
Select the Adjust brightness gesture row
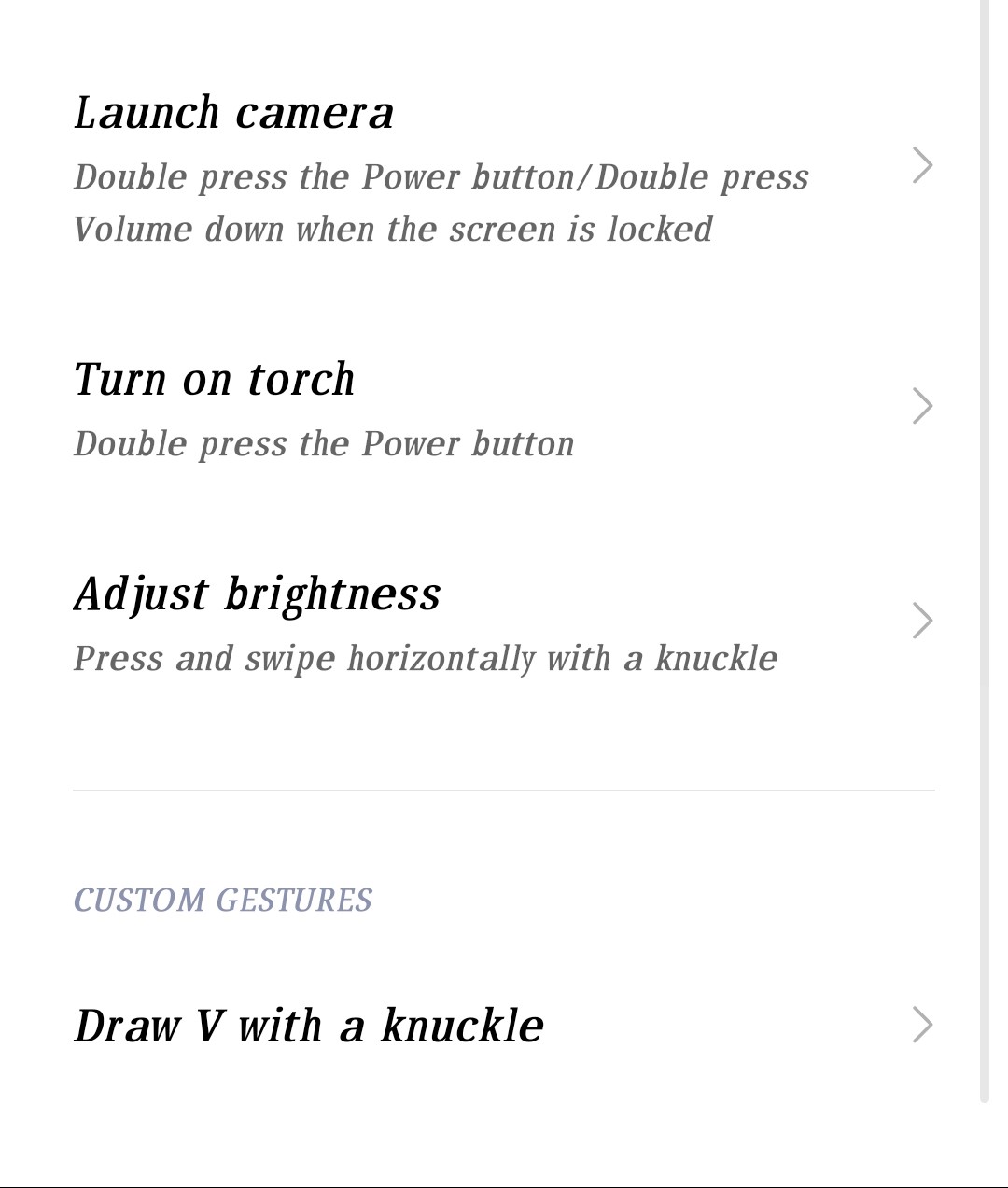coord(504,622)
